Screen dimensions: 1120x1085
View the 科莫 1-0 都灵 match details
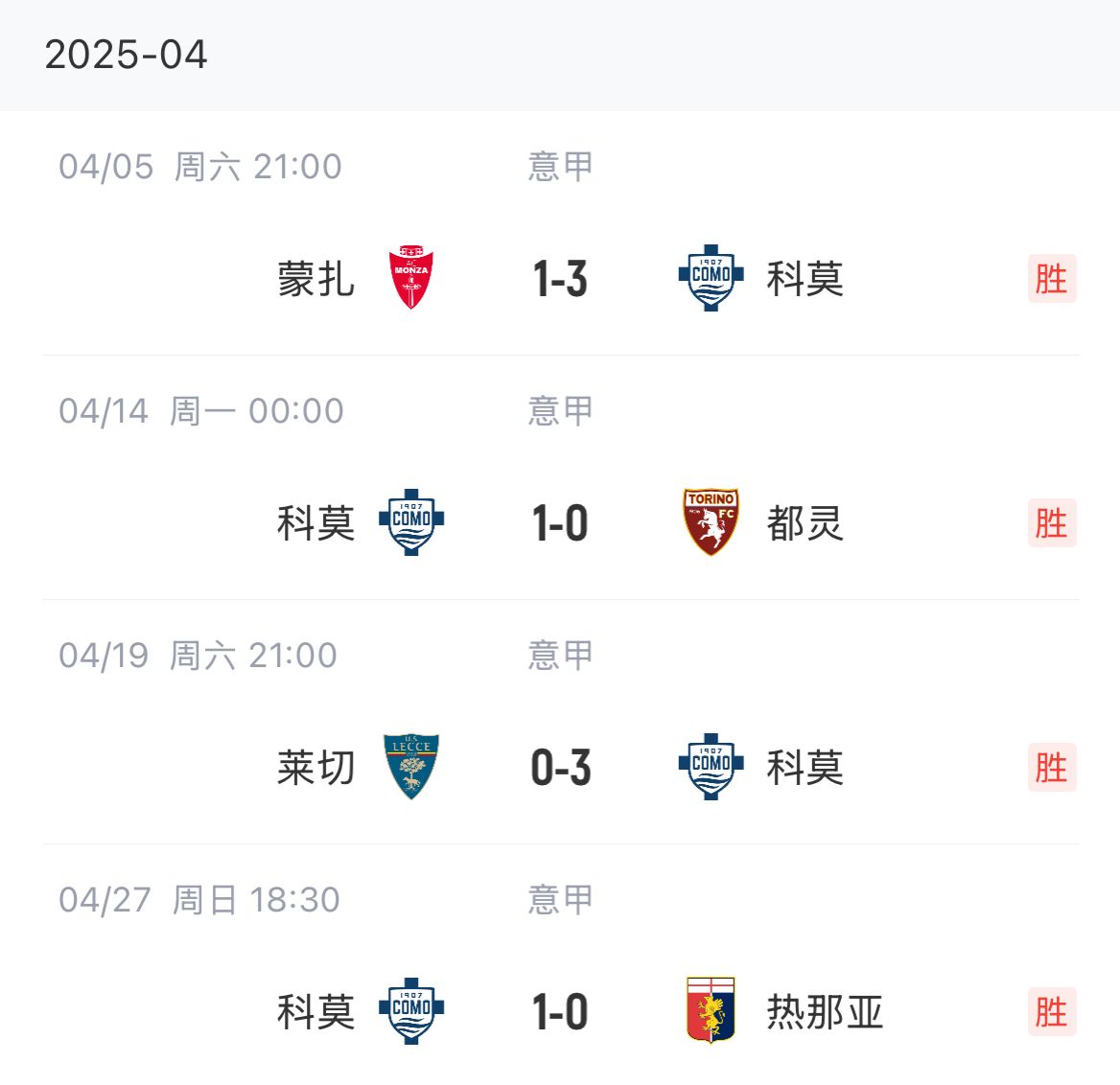[x=560, y=523]
